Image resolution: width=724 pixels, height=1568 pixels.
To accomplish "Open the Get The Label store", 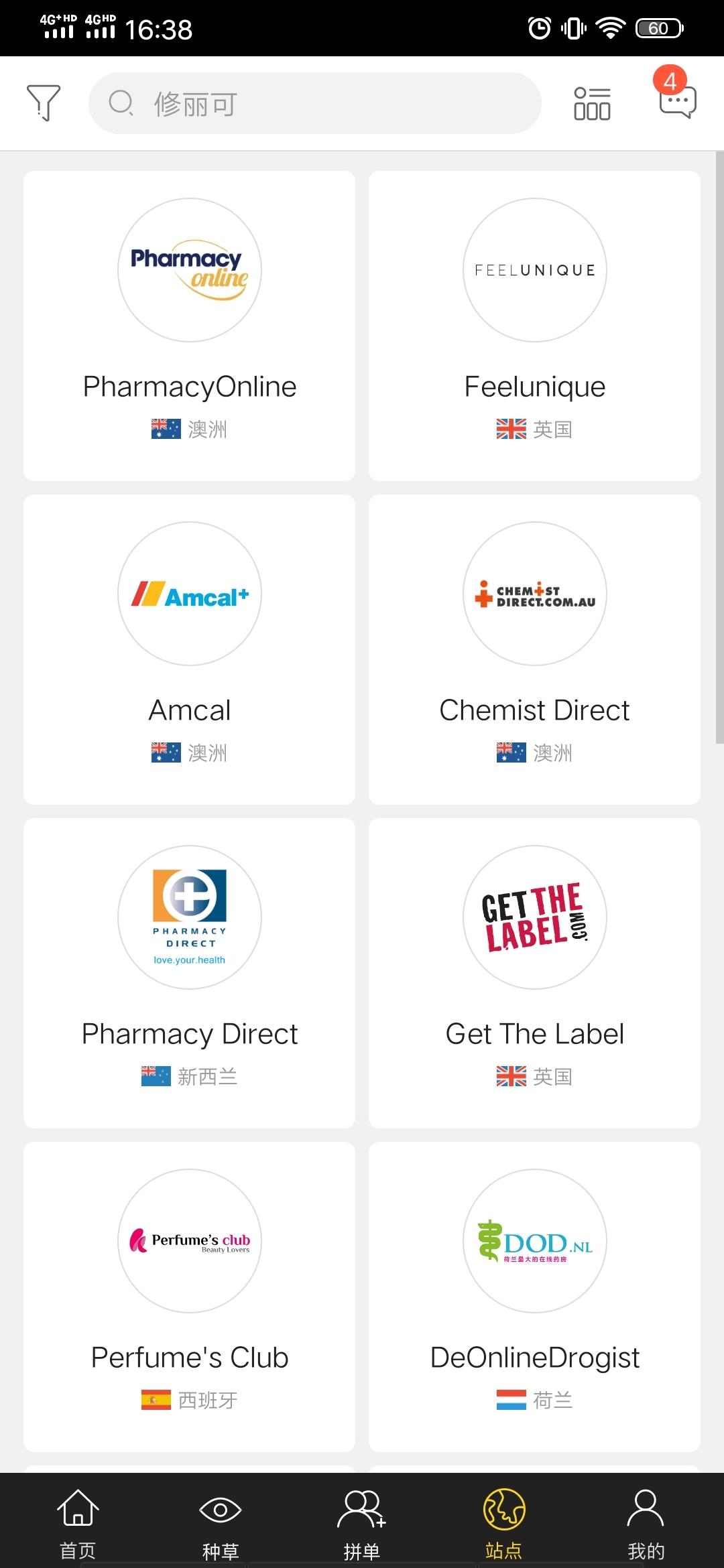I will [x=534, y=973].
